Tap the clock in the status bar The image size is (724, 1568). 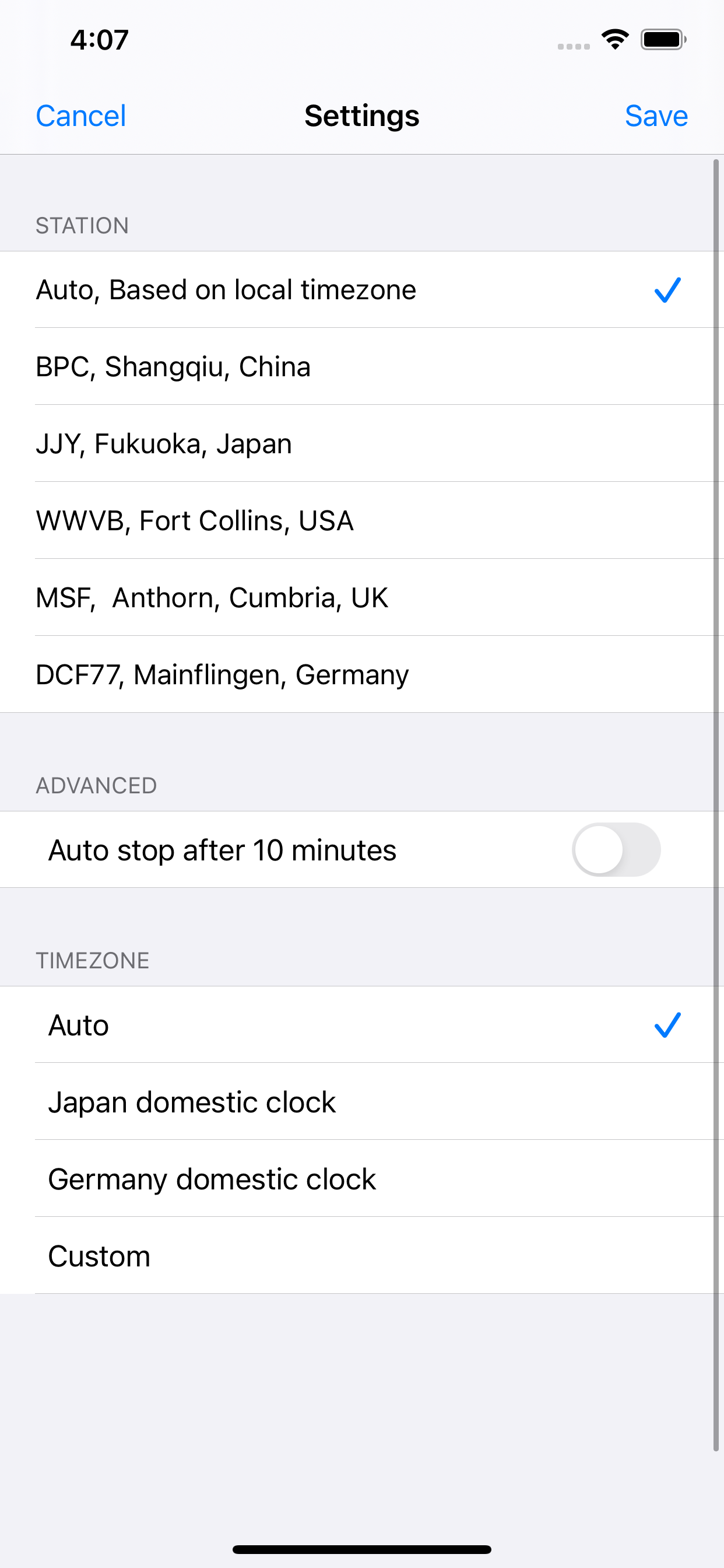99,39
